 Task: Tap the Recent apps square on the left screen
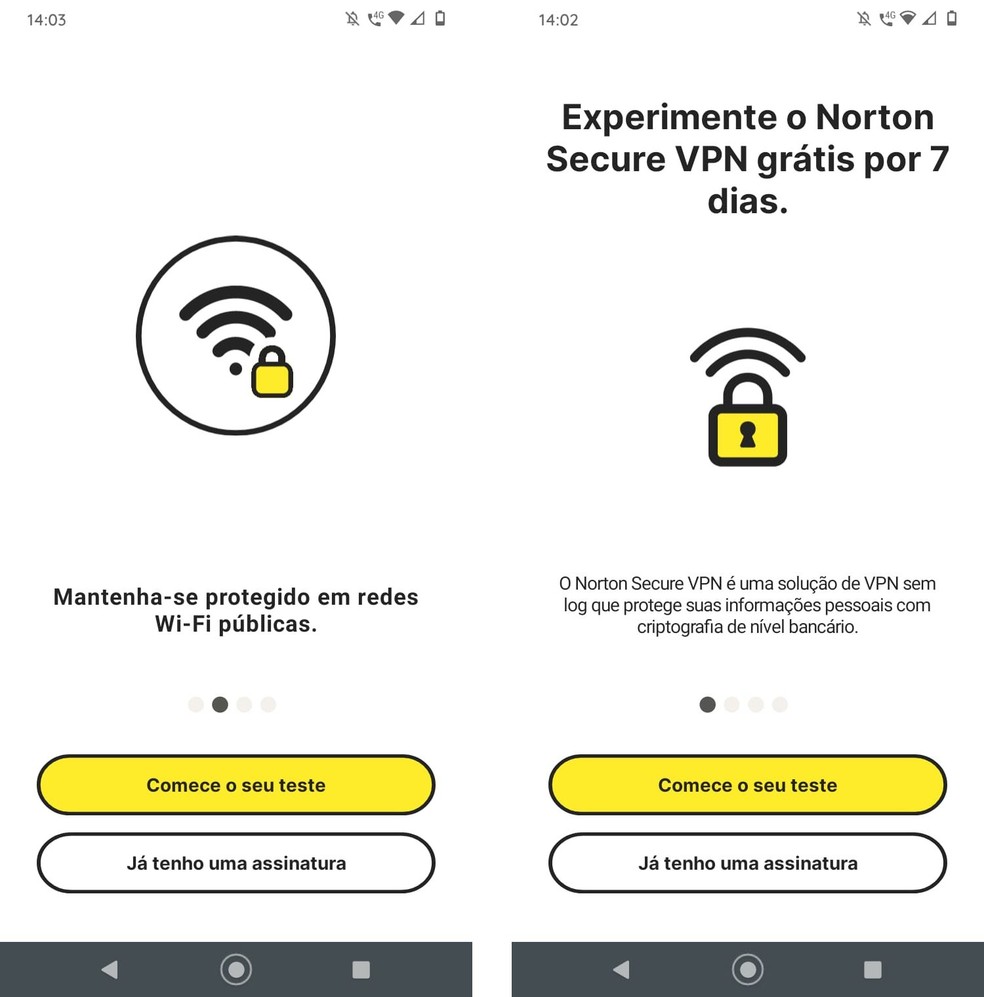(x=361, y=968)
